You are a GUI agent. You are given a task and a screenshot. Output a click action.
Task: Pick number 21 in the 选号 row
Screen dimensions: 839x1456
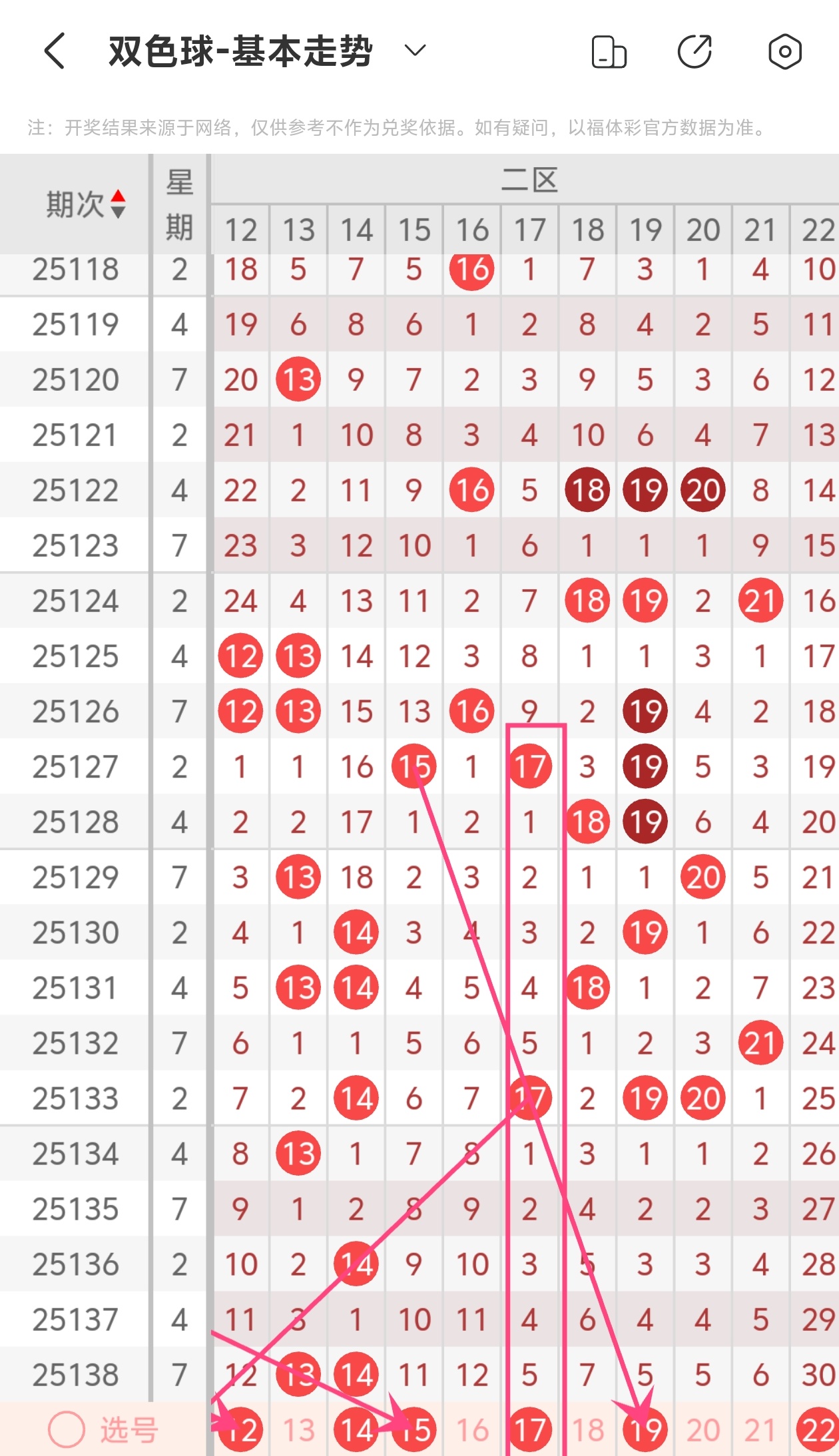[x=760, y=1429]
